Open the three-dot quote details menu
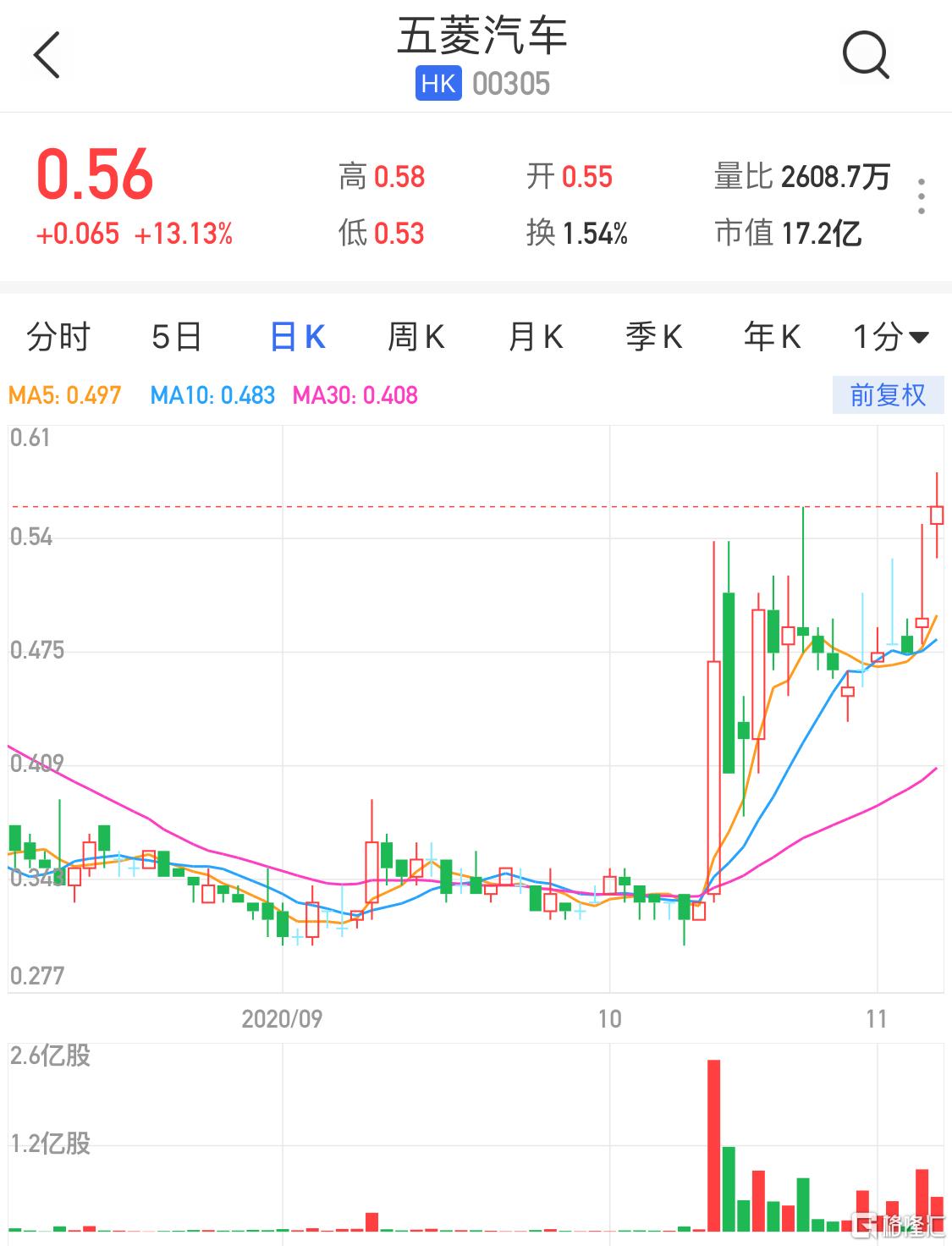Screen dimensions: 952x1246 pyautogui.click(x=922, y=196)
